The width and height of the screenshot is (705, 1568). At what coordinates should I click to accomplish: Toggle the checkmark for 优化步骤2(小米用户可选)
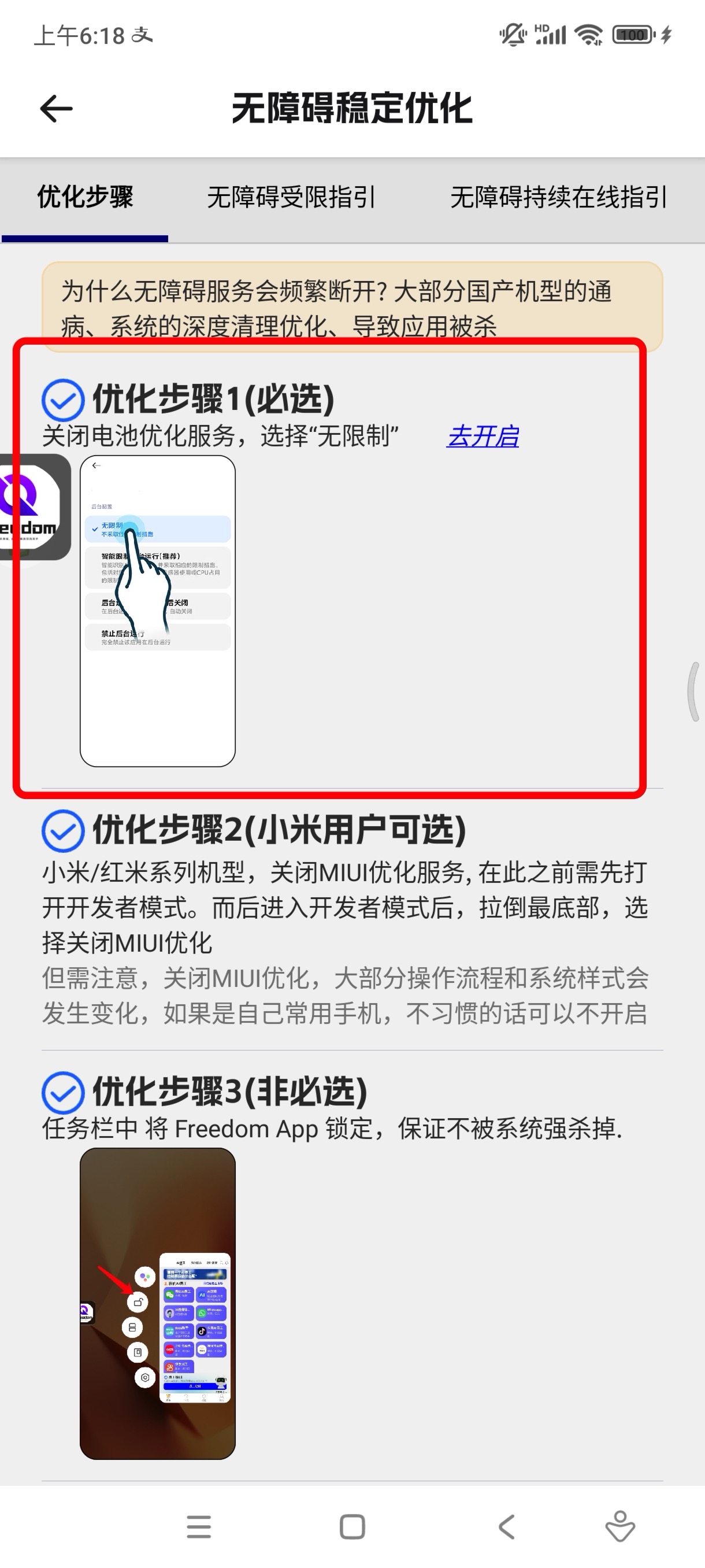click(62, 830)
